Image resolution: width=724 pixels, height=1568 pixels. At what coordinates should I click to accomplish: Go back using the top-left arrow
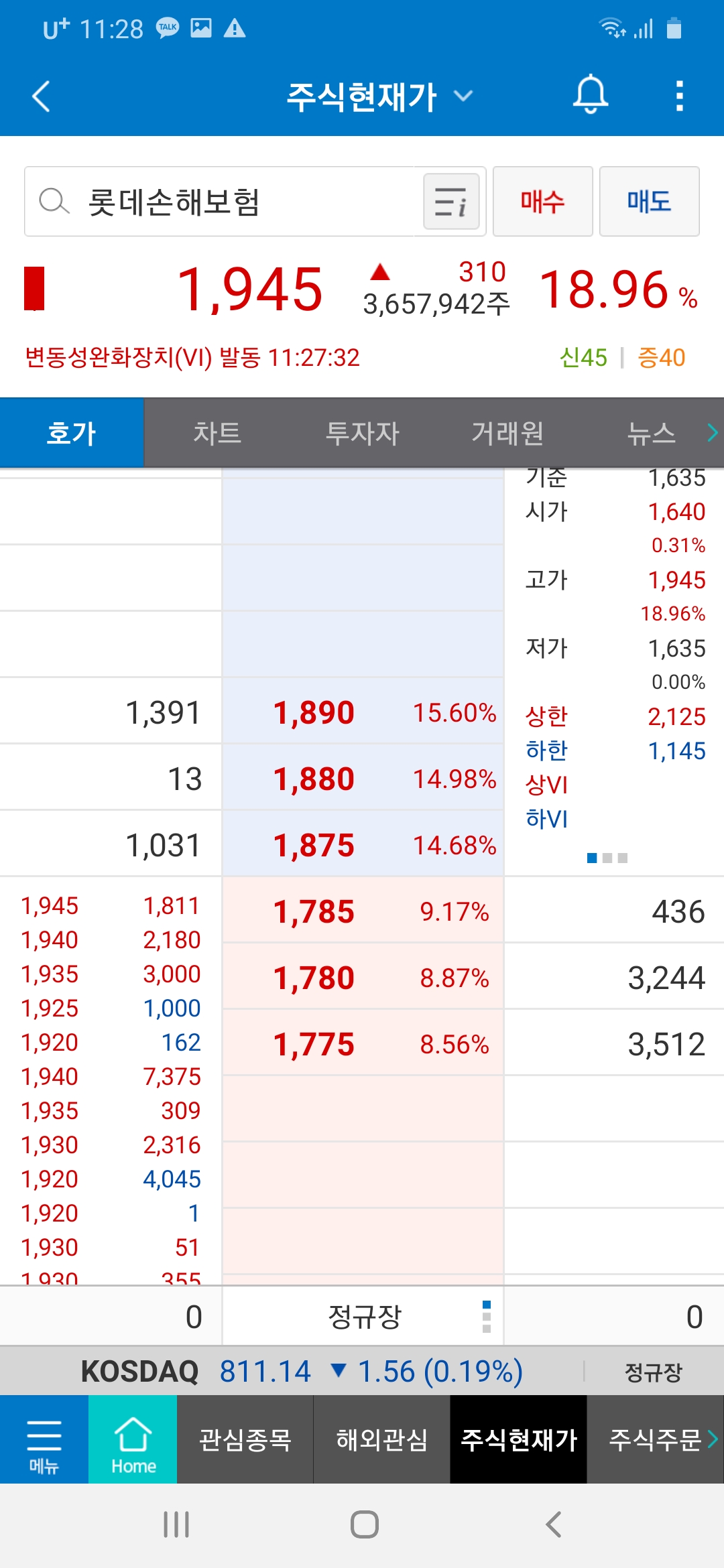(x=42, y=96)
